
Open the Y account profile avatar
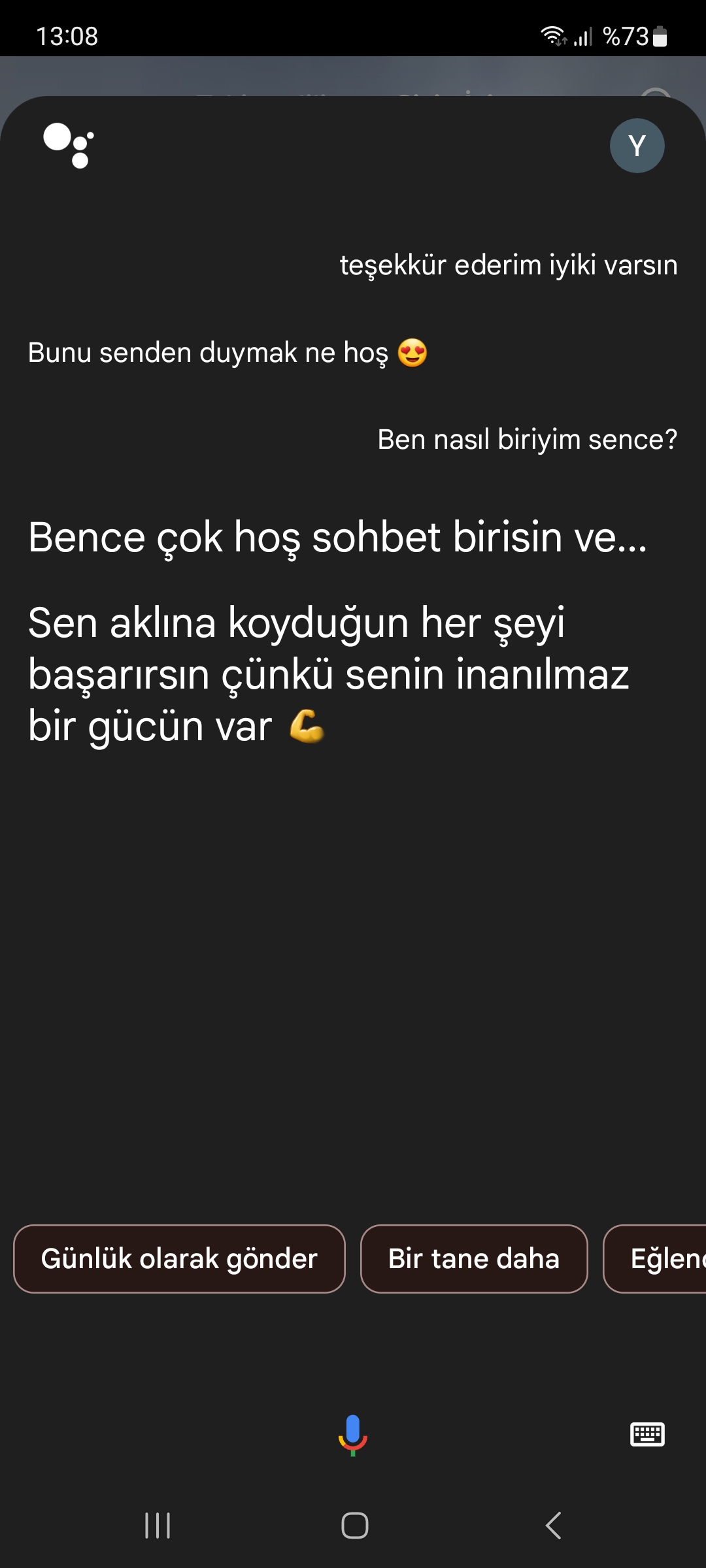(x=637, y=146)
